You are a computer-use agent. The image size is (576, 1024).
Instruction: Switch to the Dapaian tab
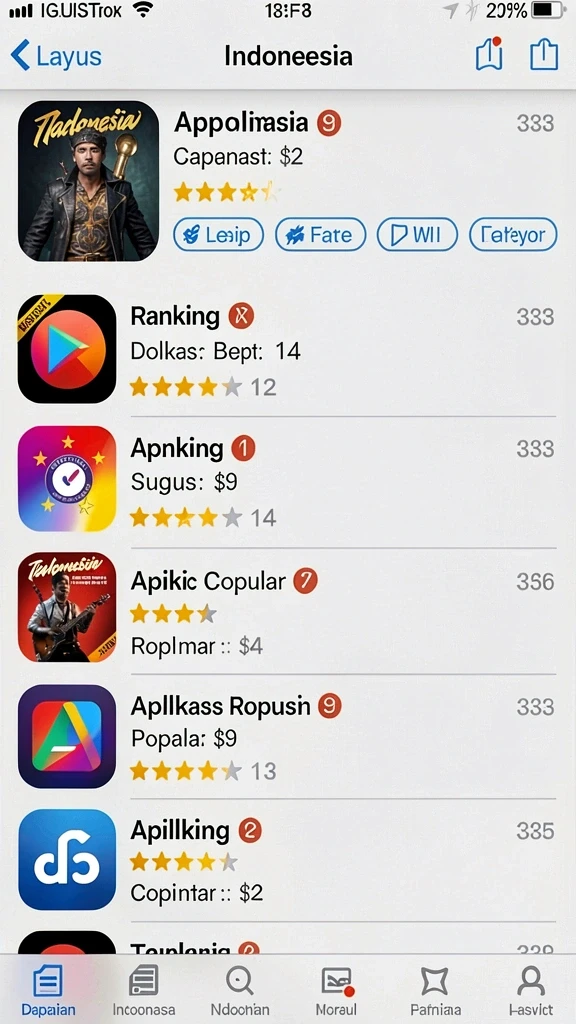(x=48, y=990)
